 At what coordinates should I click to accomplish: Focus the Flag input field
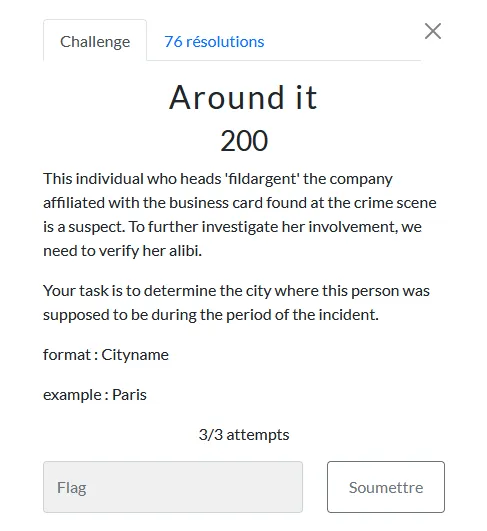coord(173,487)
